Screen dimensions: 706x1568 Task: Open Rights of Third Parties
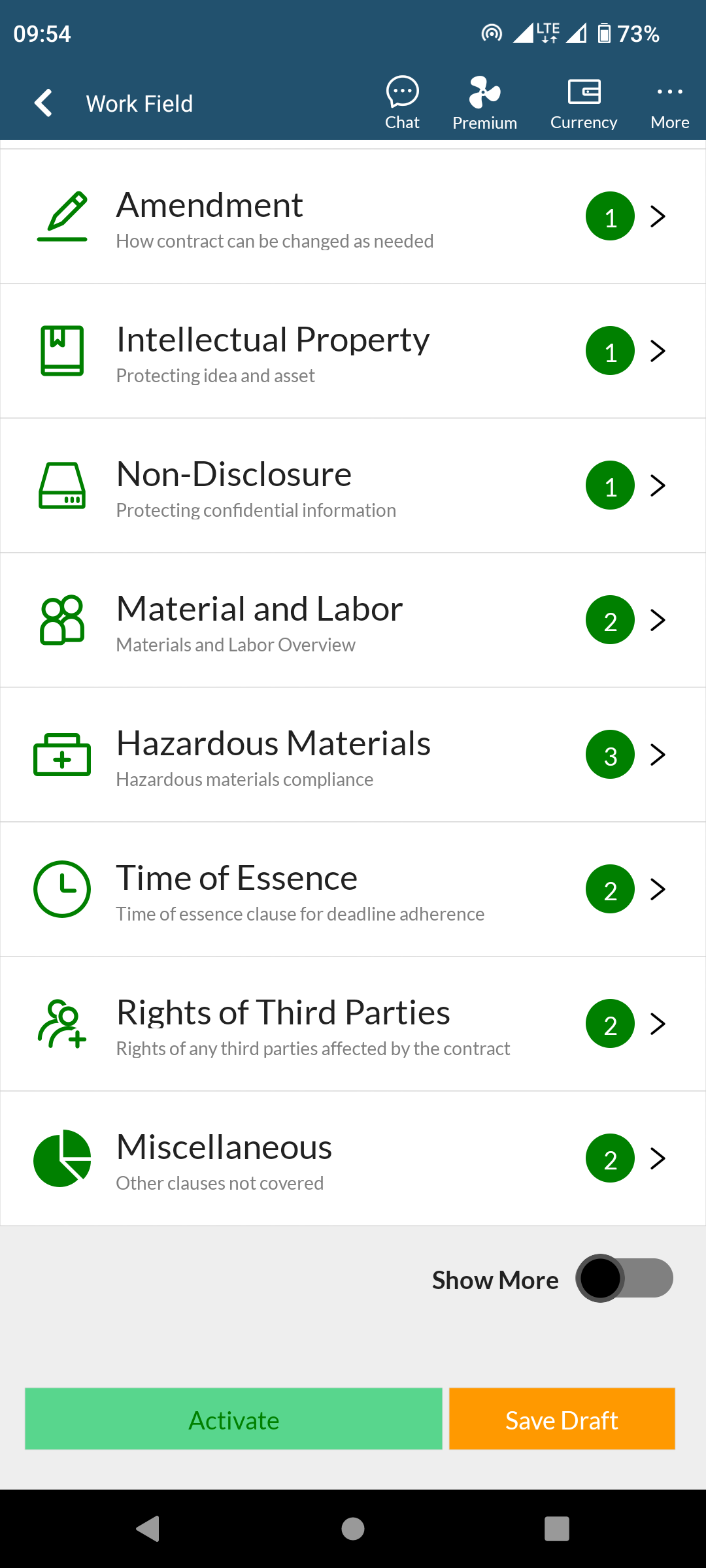[353, 1024]
